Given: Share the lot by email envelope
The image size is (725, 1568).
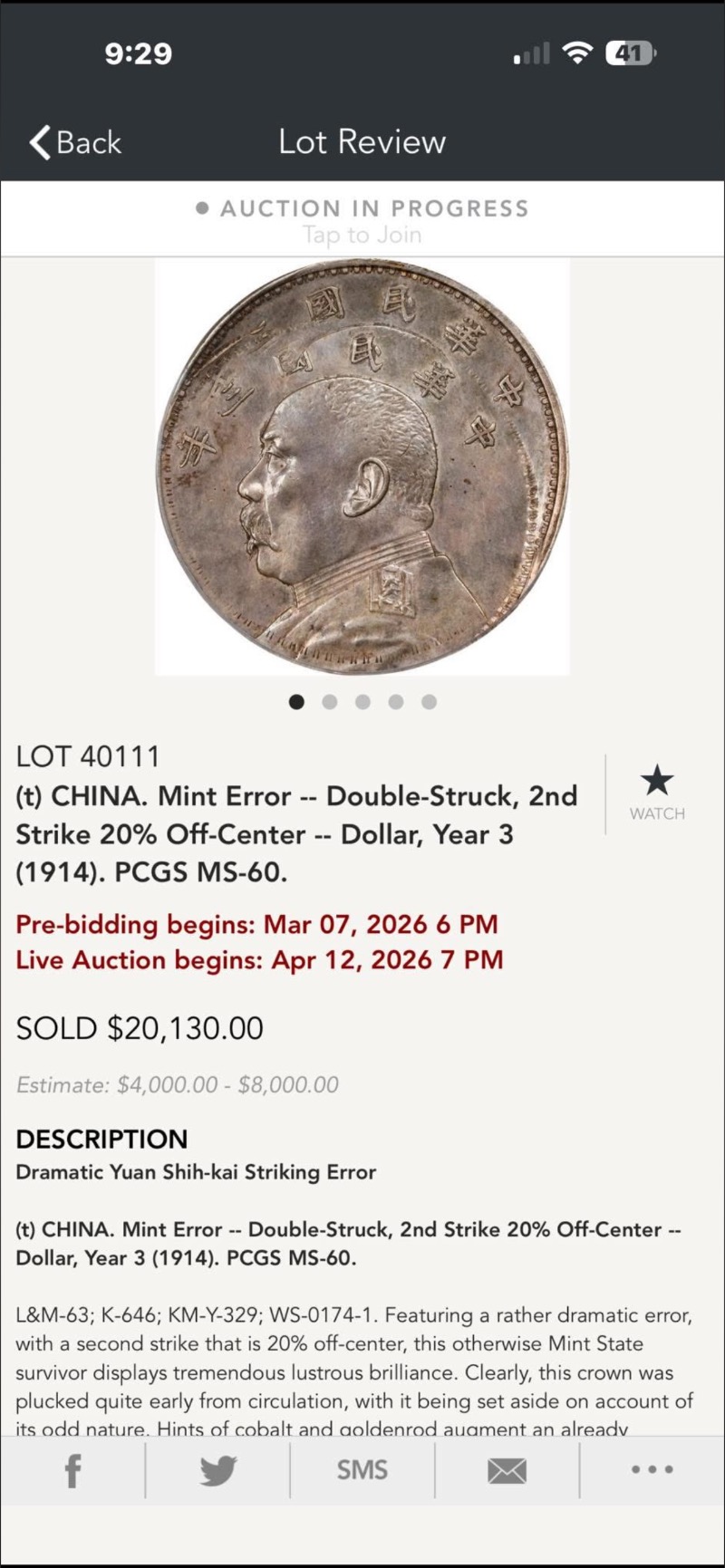Looking at the screenshot, I should coord(507,1469).
